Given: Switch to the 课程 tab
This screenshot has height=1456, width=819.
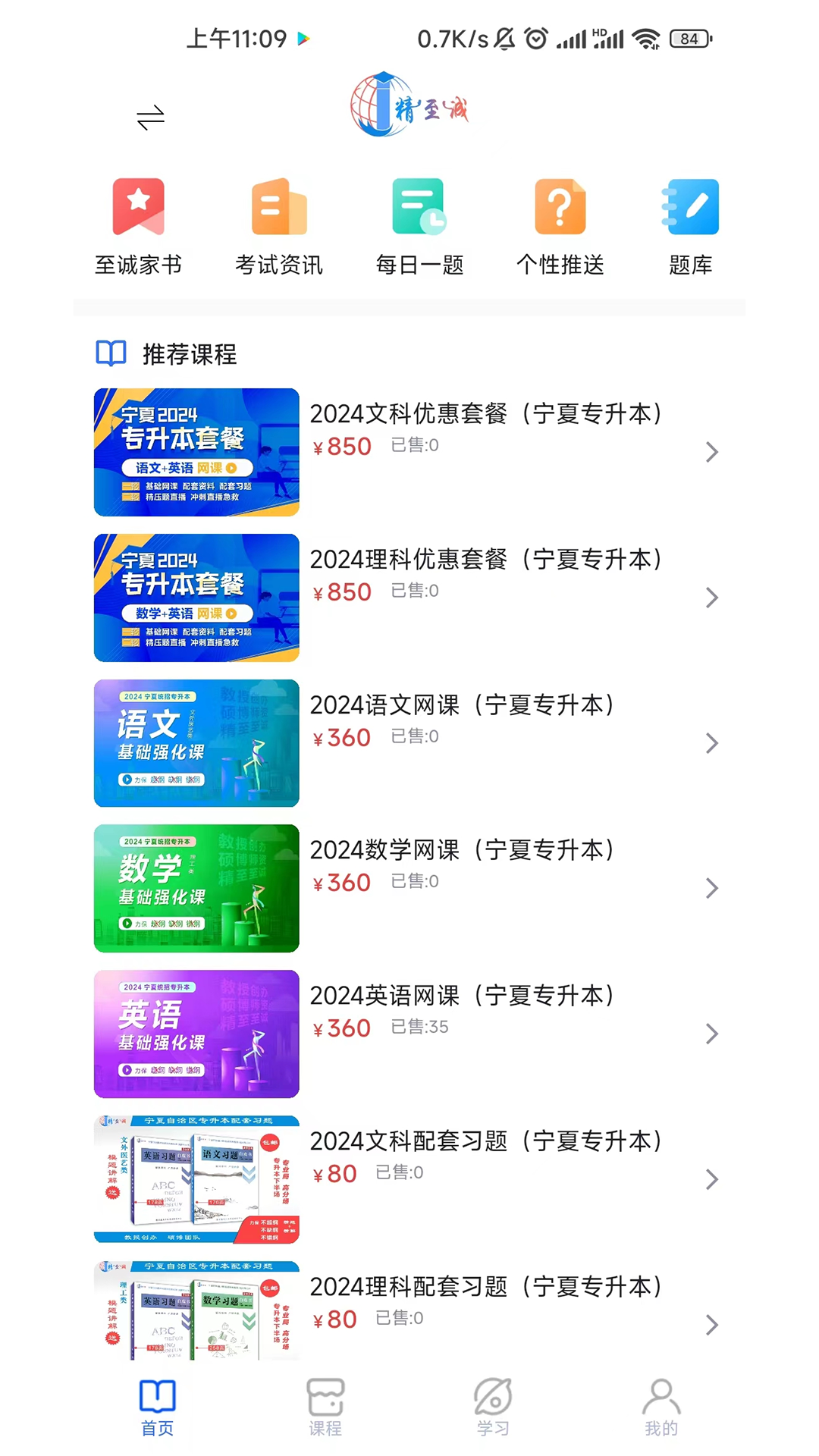Looking at the screenshot, I should tap(325, 1407).
